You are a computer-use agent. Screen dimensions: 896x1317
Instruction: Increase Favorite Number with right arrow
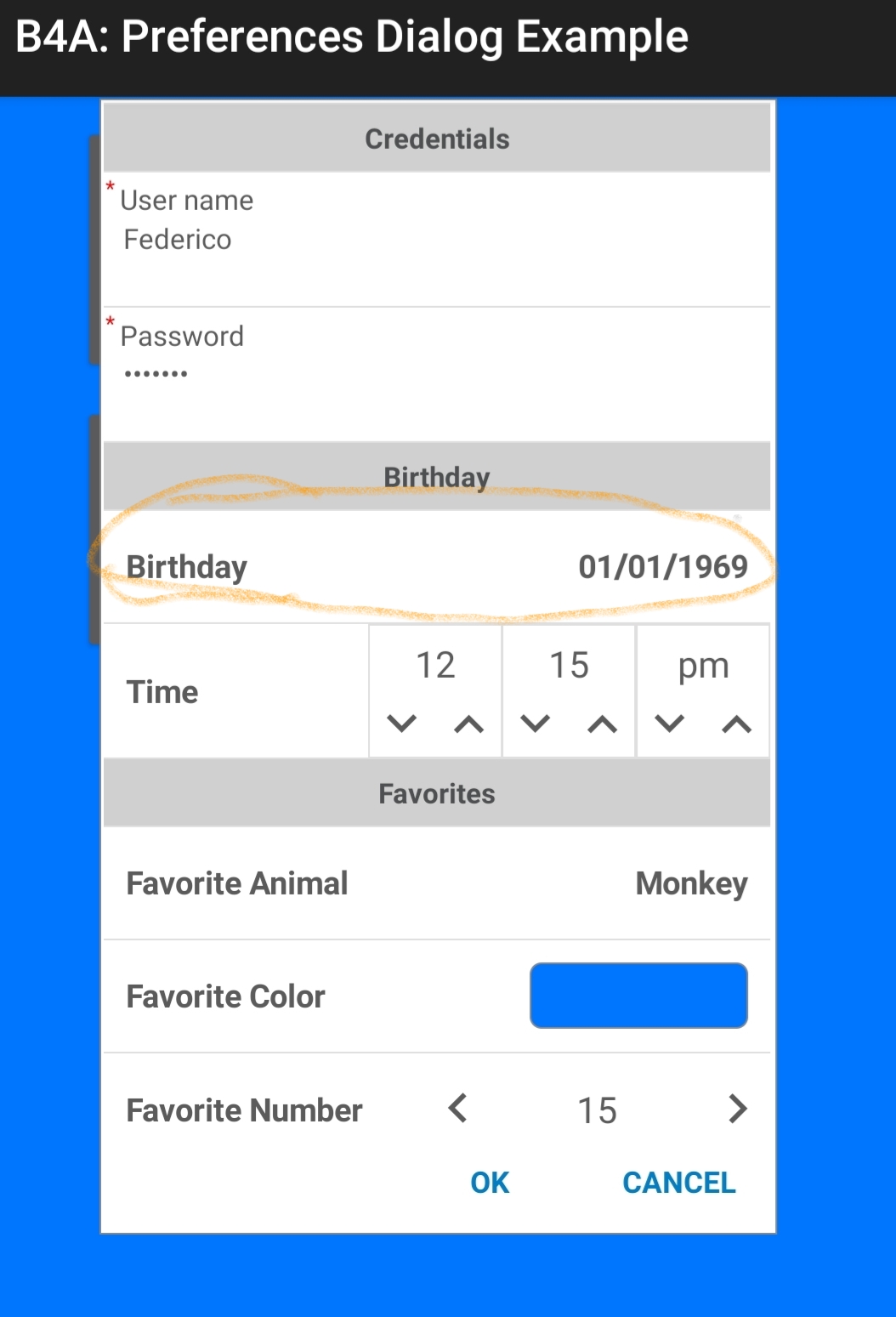point(737,1109)
